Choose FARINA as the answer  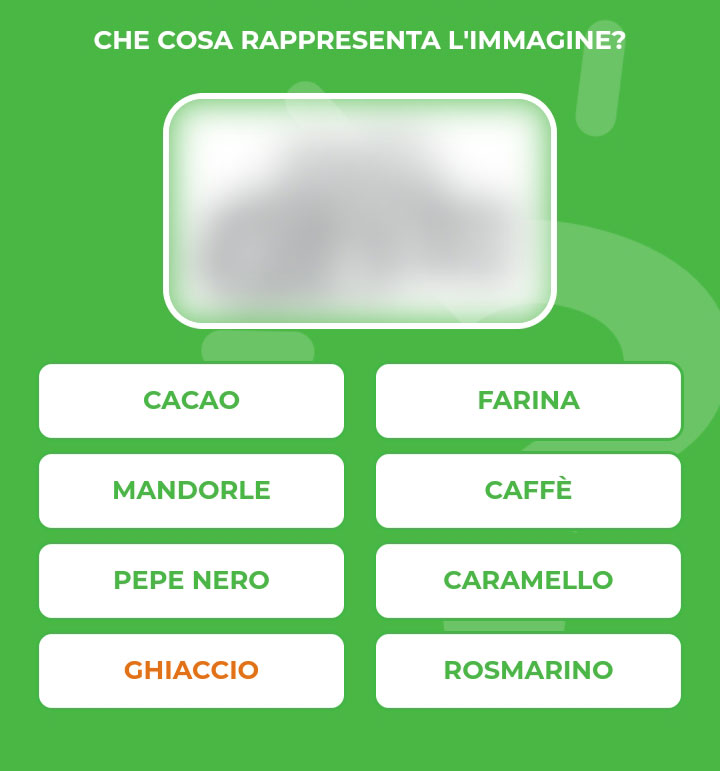click(x=528, y=400)
